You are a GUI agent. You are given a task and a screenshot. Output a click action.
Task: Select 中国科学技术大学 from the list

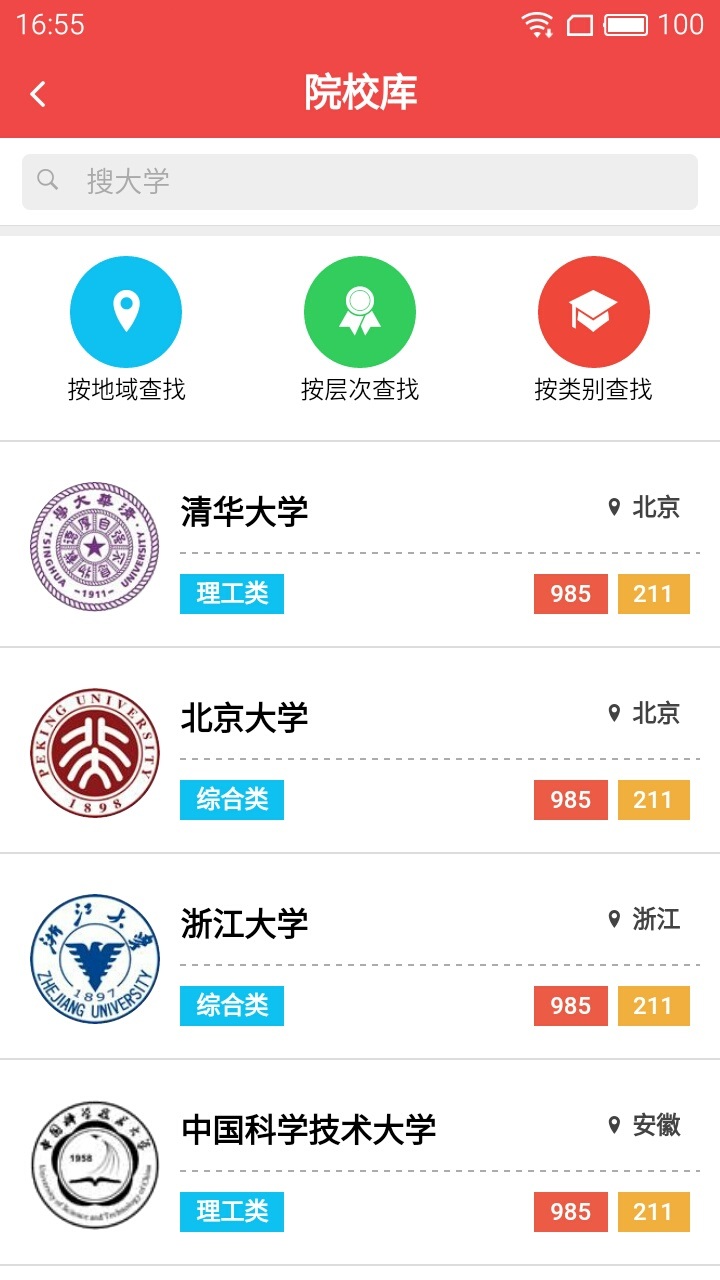(360, 1163)
